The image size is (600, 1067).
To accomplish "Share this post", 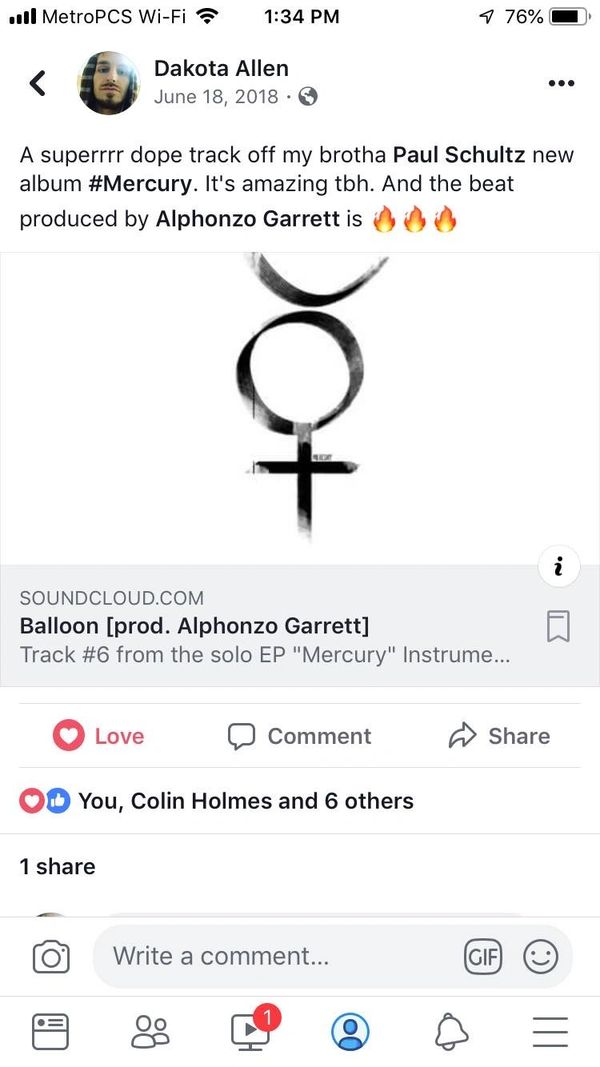I will click(x=499, y=736).
